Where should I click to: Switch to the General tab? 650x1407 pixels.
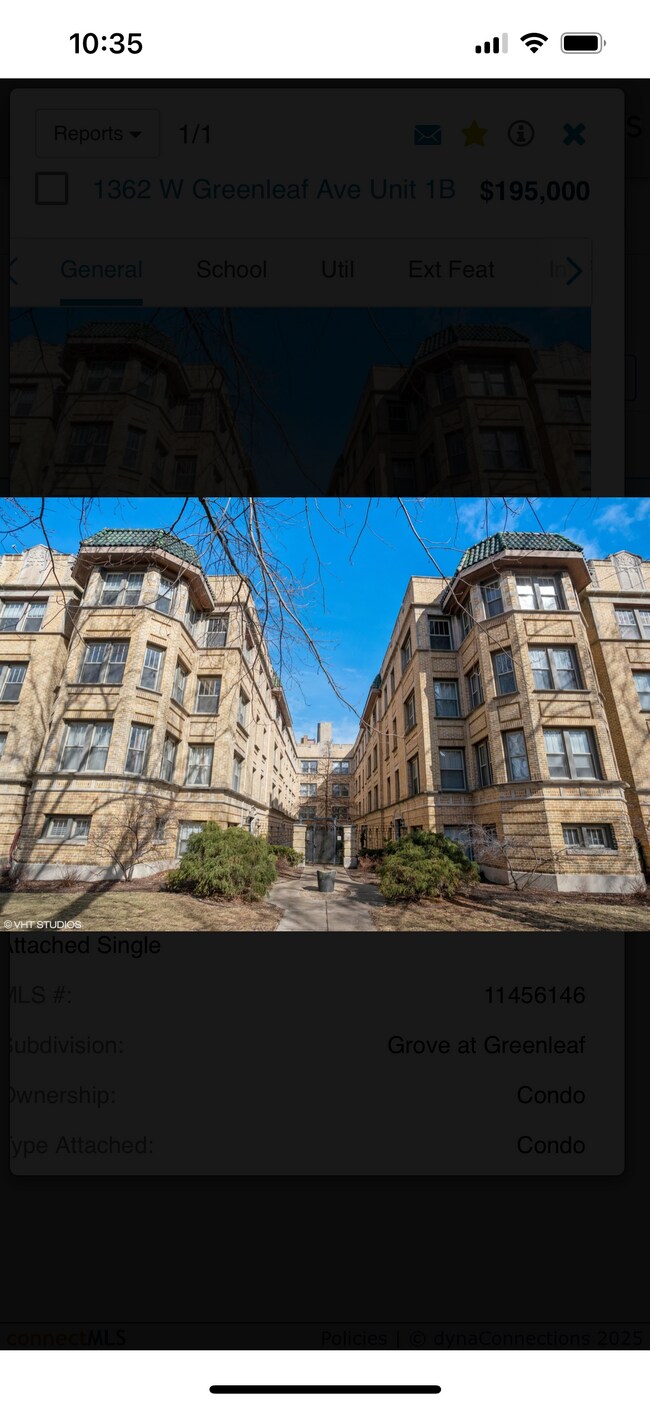pyautogui.click(x=101, y=269)
